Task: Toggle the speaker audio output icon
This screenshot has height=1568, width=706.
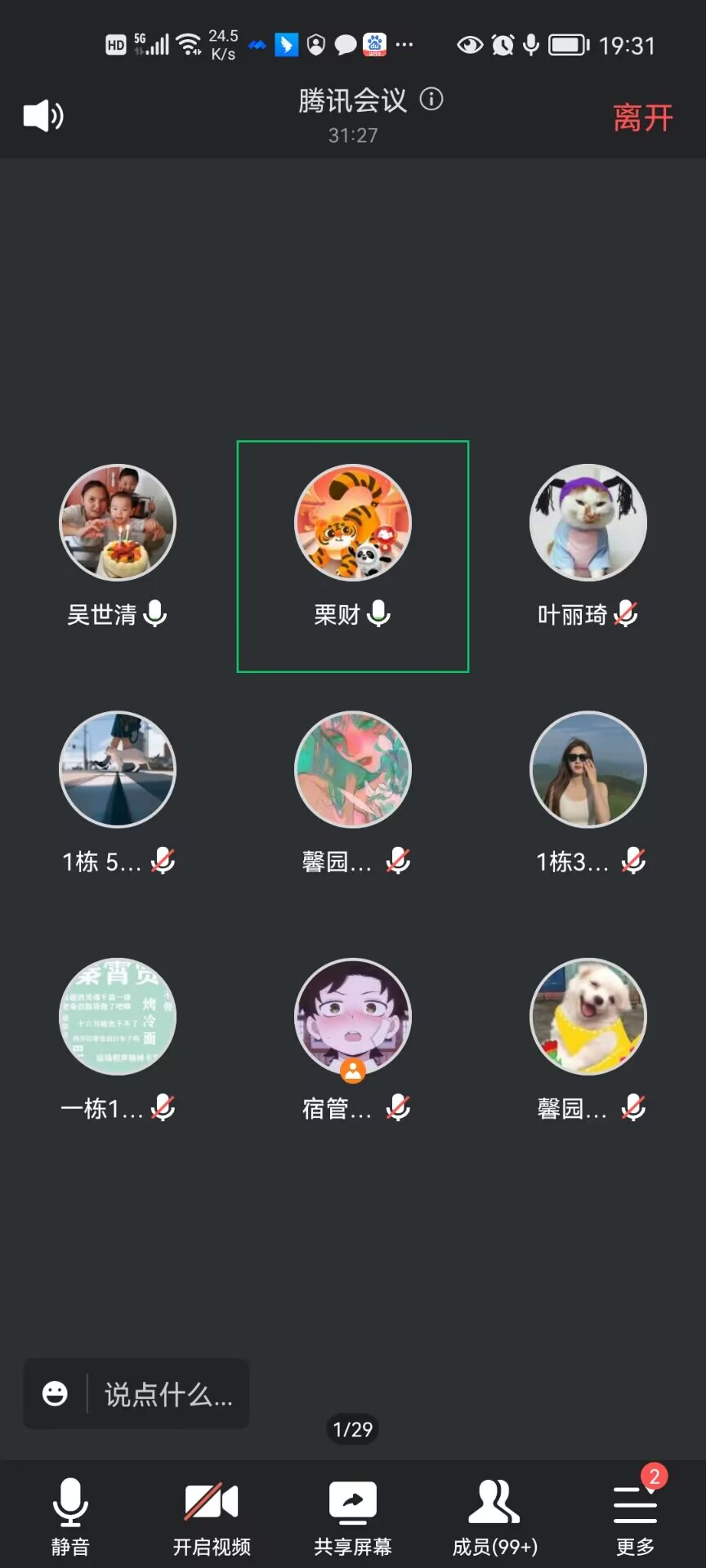Action: (x=43, y=116)
